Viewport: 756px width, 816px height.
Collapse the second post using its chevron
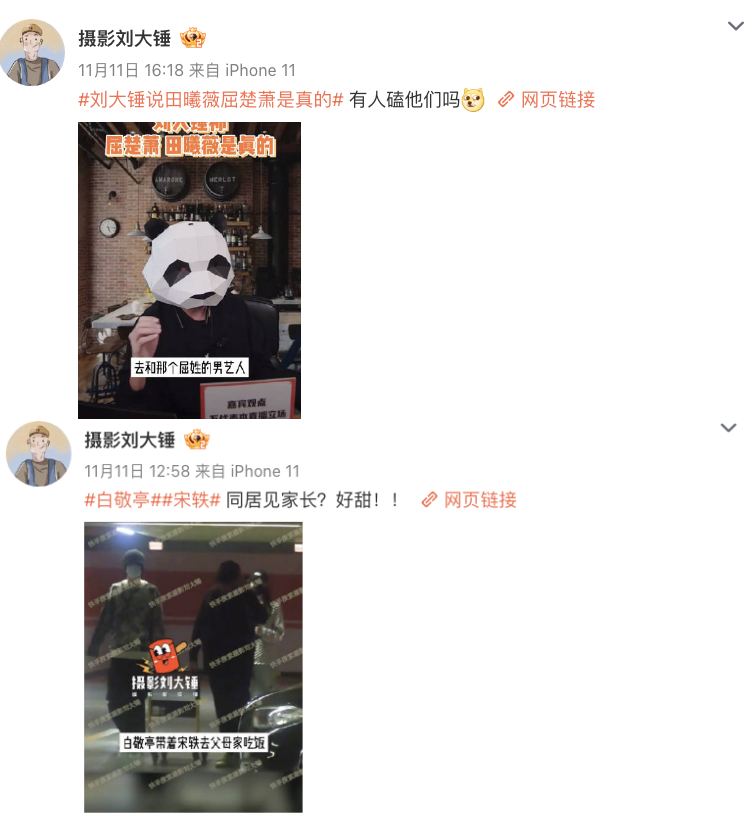[x=729, y=426]
